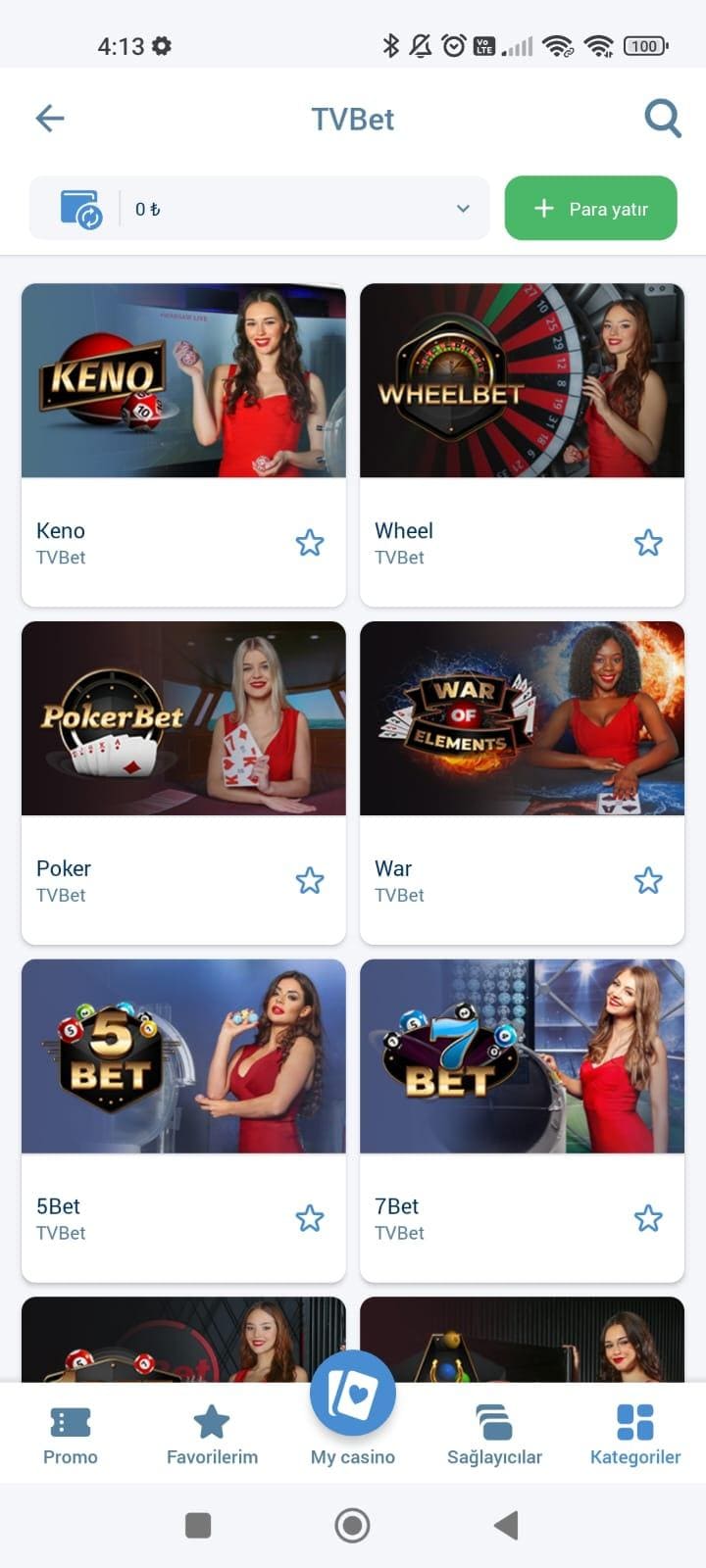Add 5Bet to favorites
The height and width of the screenshot is (1568, 706).
click(310, 1219)
